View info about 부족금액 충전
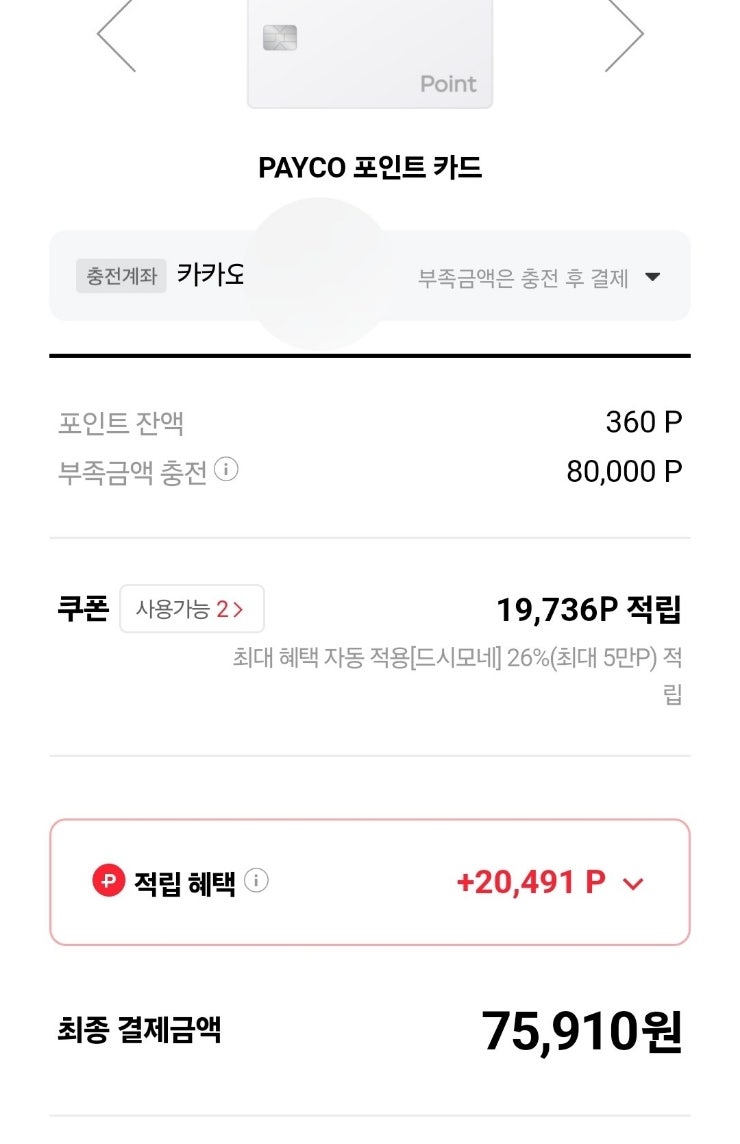The image size is (740, 1144). pyautogui.click(x=227, y=470)
